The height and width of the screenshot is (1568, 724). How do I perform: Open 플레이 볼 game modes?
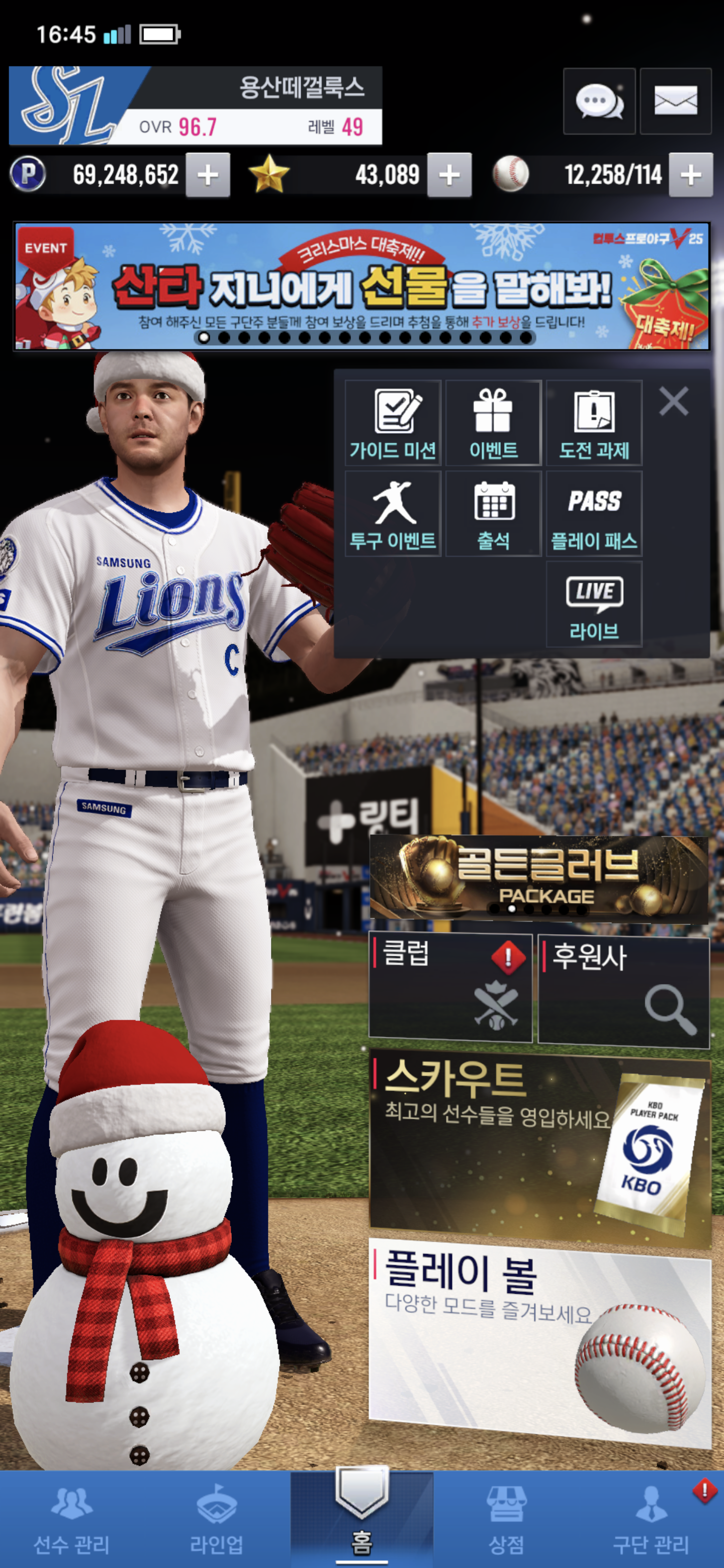539,1339
